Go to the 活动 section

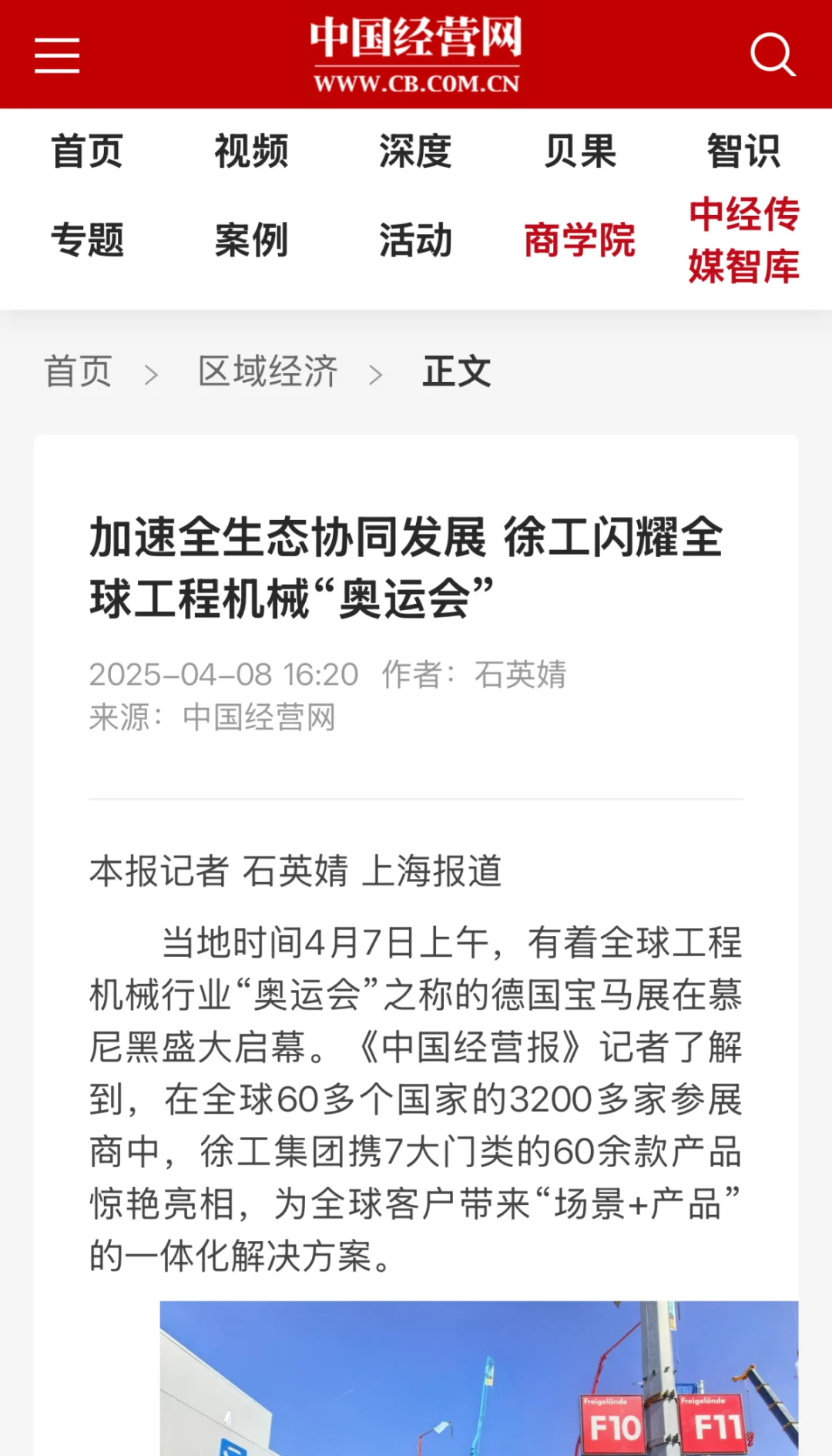415,240
